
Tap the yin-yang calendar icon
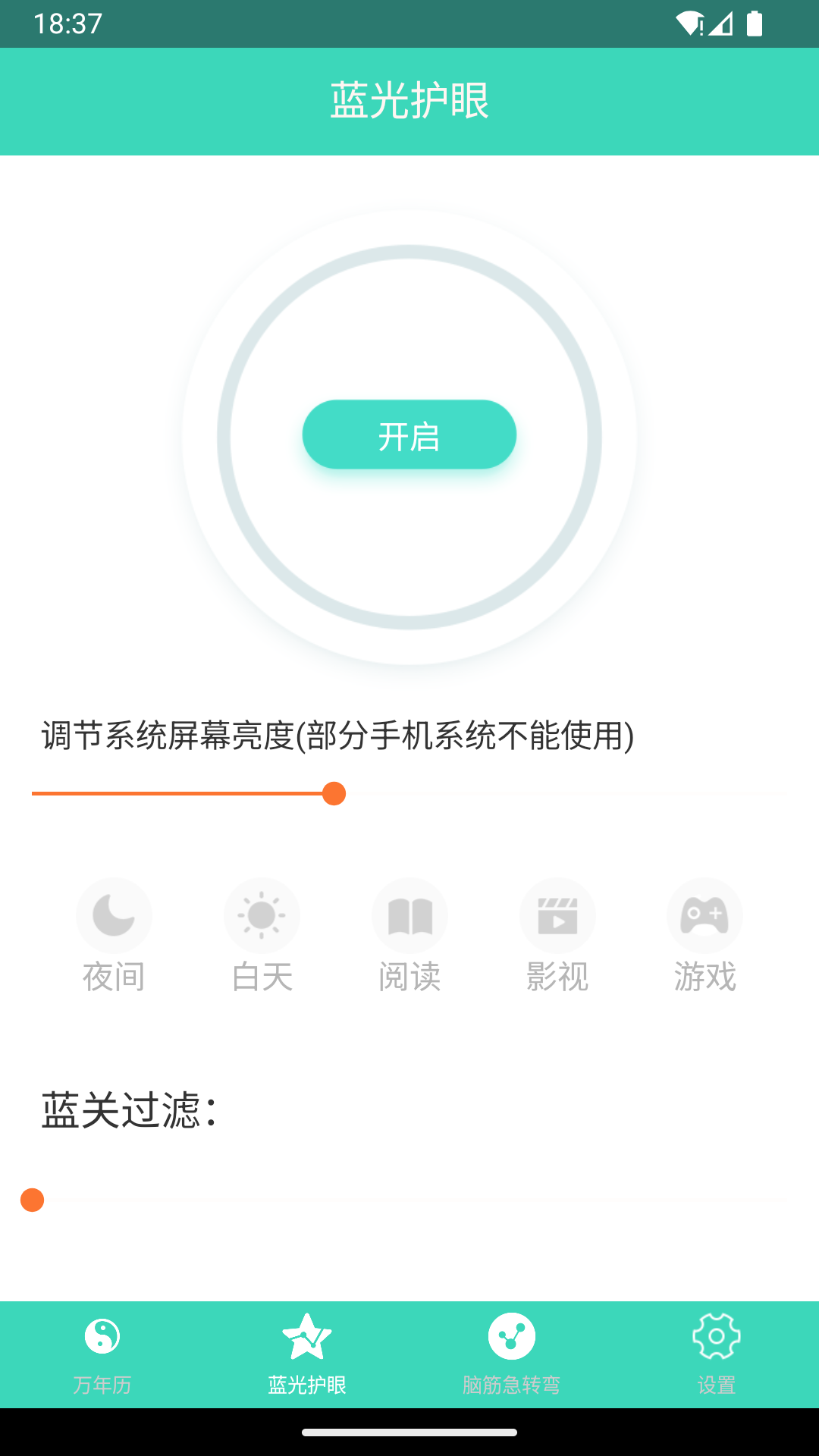(x=102, y=1335)
